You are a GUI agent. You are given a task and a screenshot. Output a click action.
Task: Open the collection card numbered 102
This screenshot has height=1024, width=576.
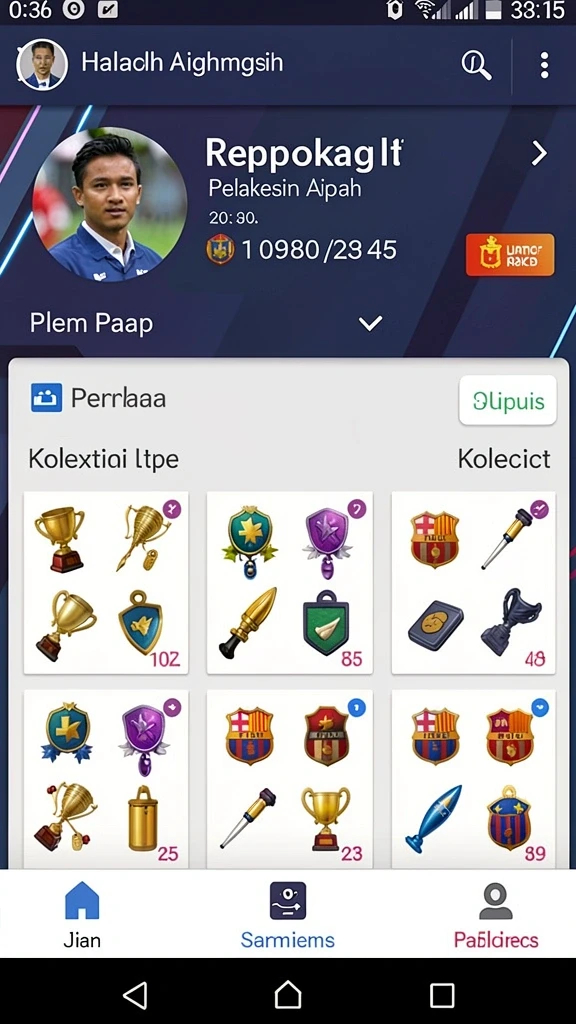pos(106,583)
